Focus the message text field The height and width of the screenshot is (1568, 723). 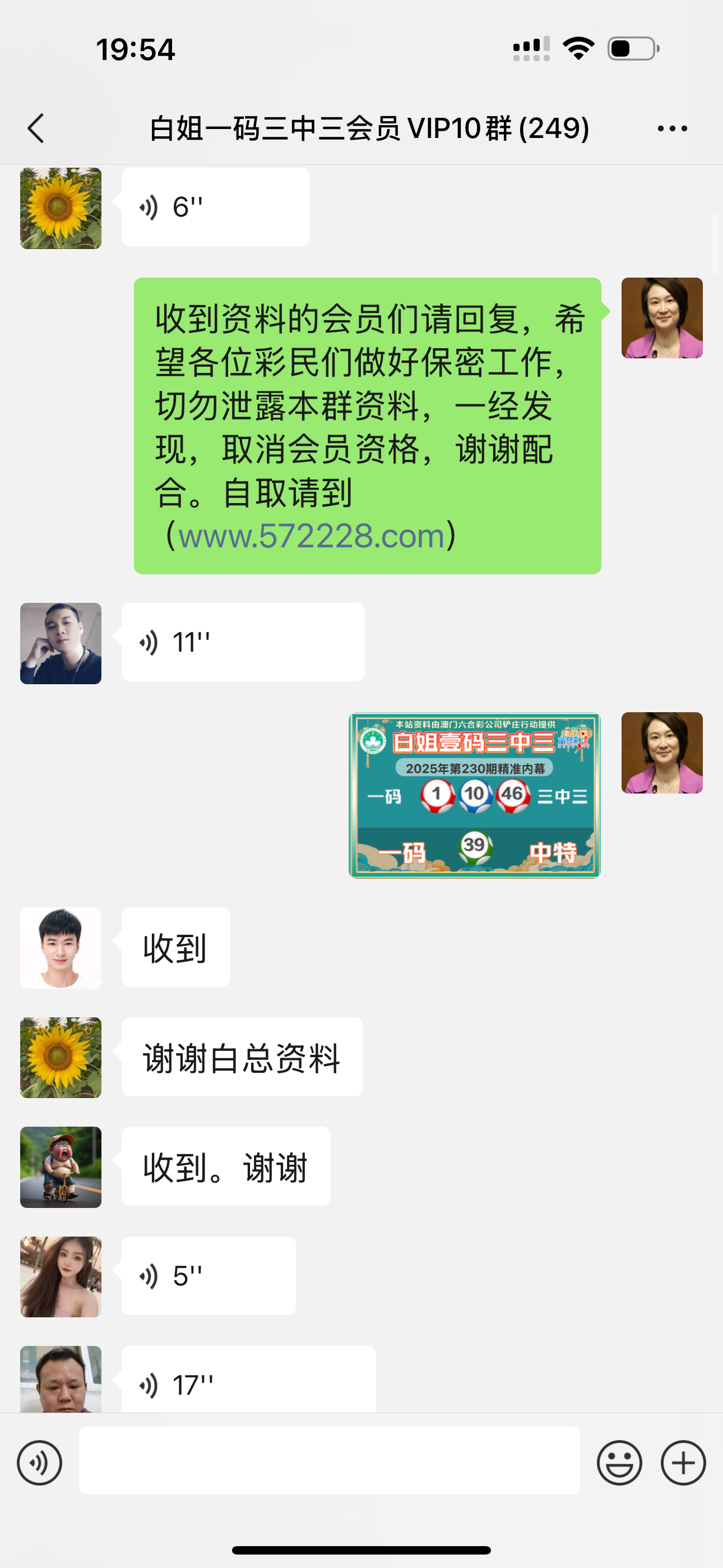(x=329, y=1460)
